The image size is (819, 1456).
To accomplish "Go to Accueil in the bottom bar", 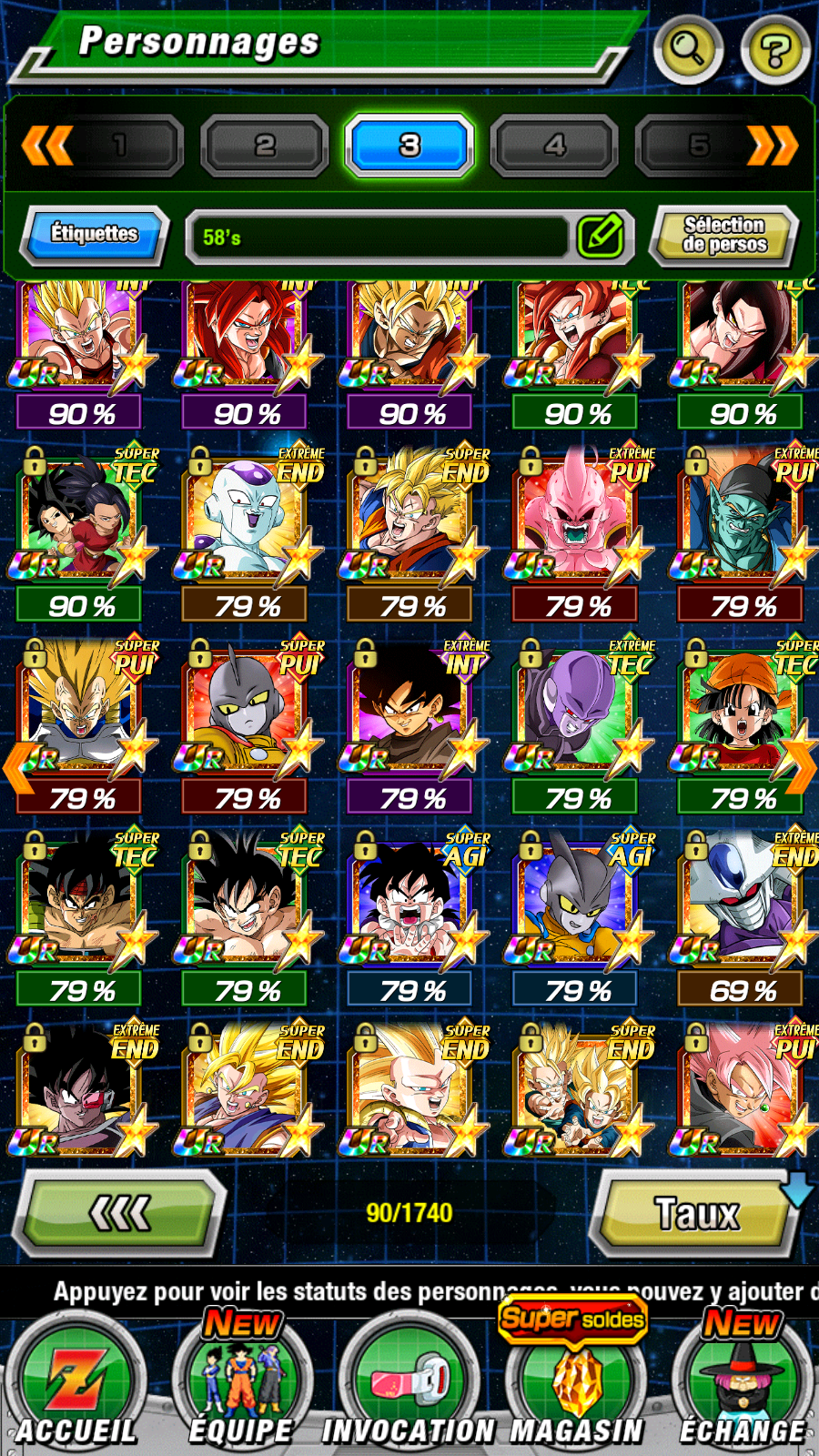I will [76, 1383].
